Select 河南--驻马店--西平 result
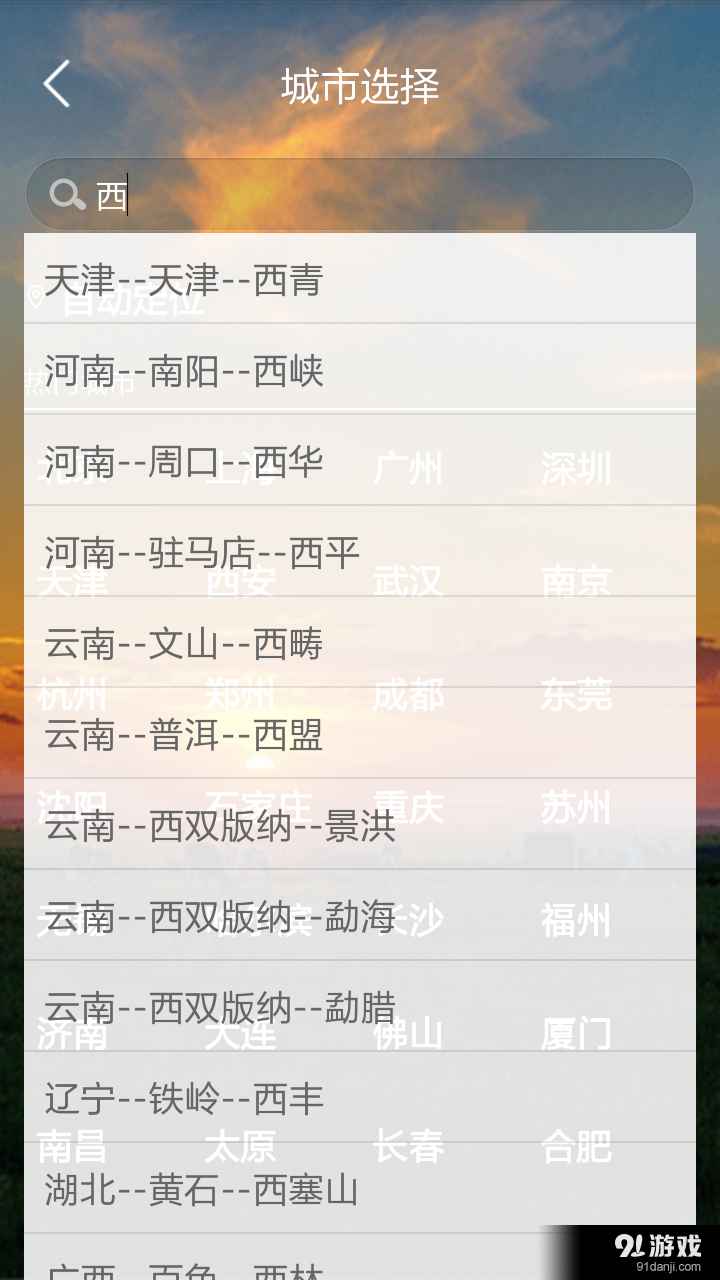The width and height of the screenshot is (720, 1280). click(x=360, y=552)
